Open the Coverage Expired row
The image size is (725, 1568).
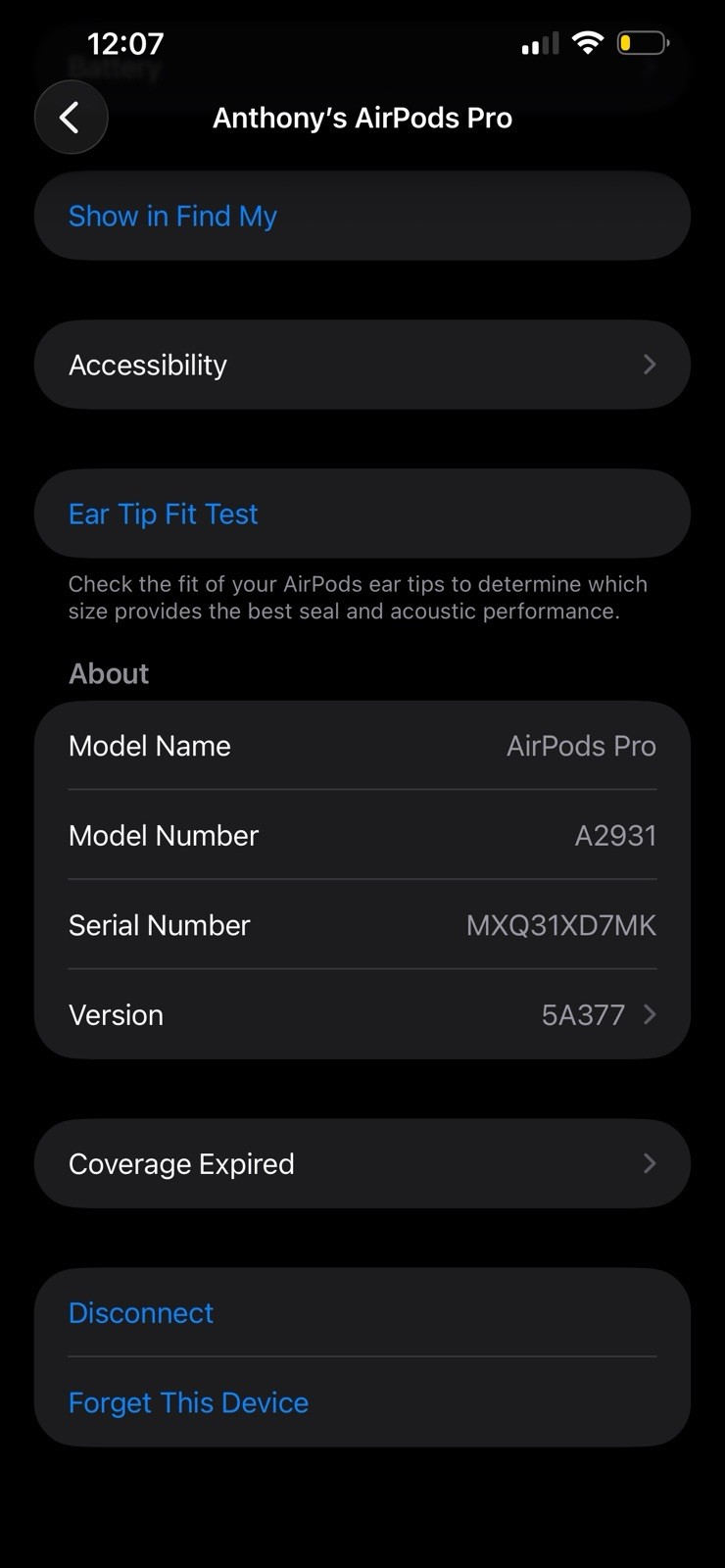362,1163
